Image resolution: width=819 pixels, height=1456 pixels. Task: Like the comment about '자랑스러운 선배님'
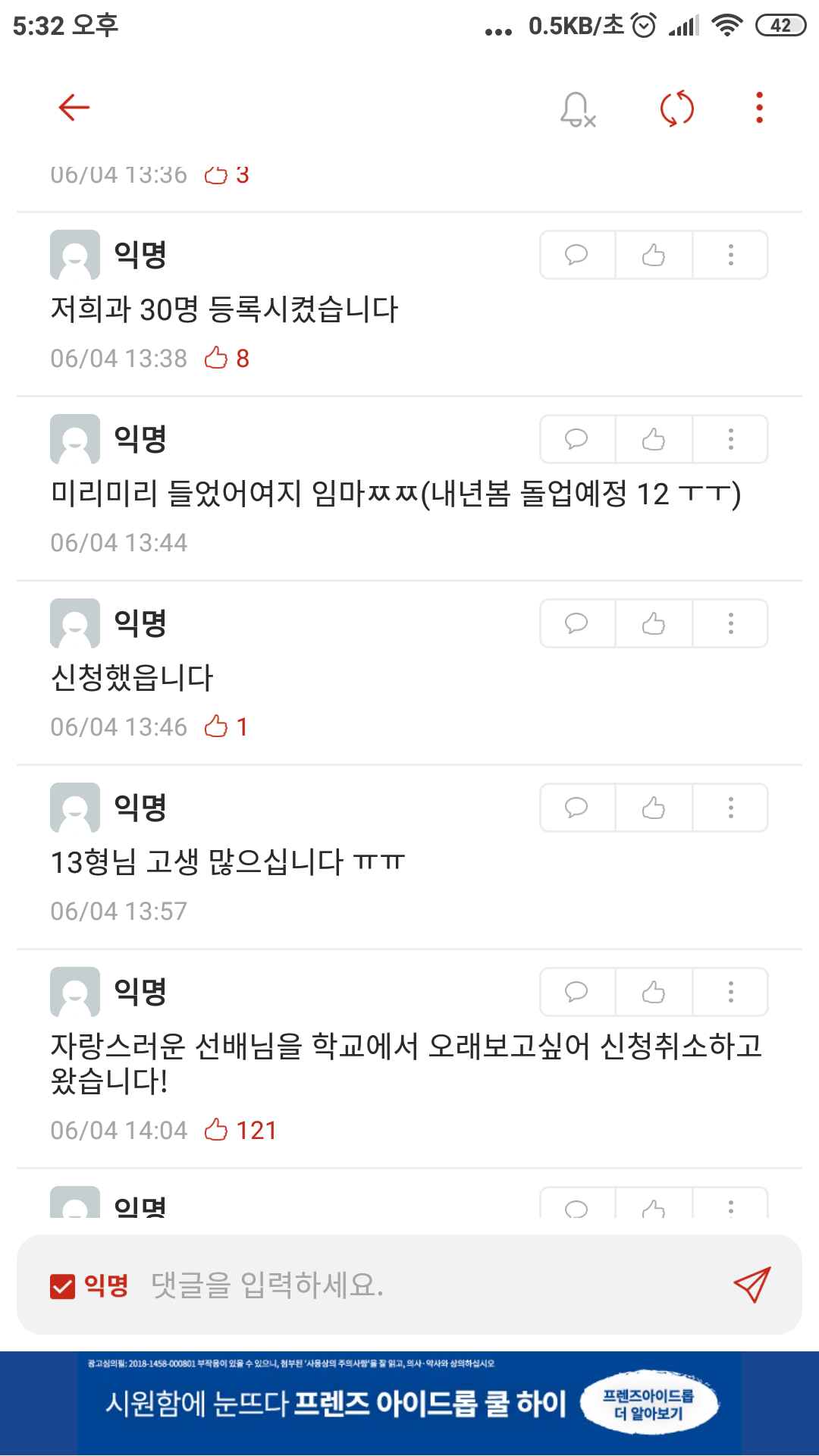654,992
